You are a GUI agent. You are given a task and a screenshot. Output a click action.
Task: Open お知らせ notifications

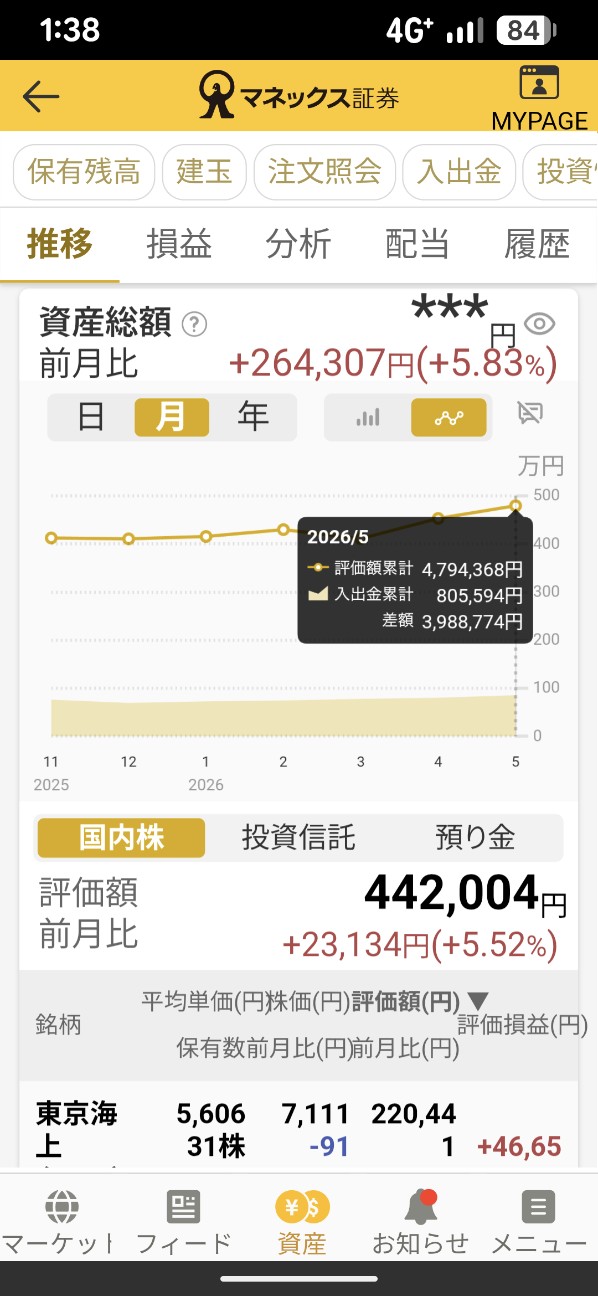click(420, 1224)
